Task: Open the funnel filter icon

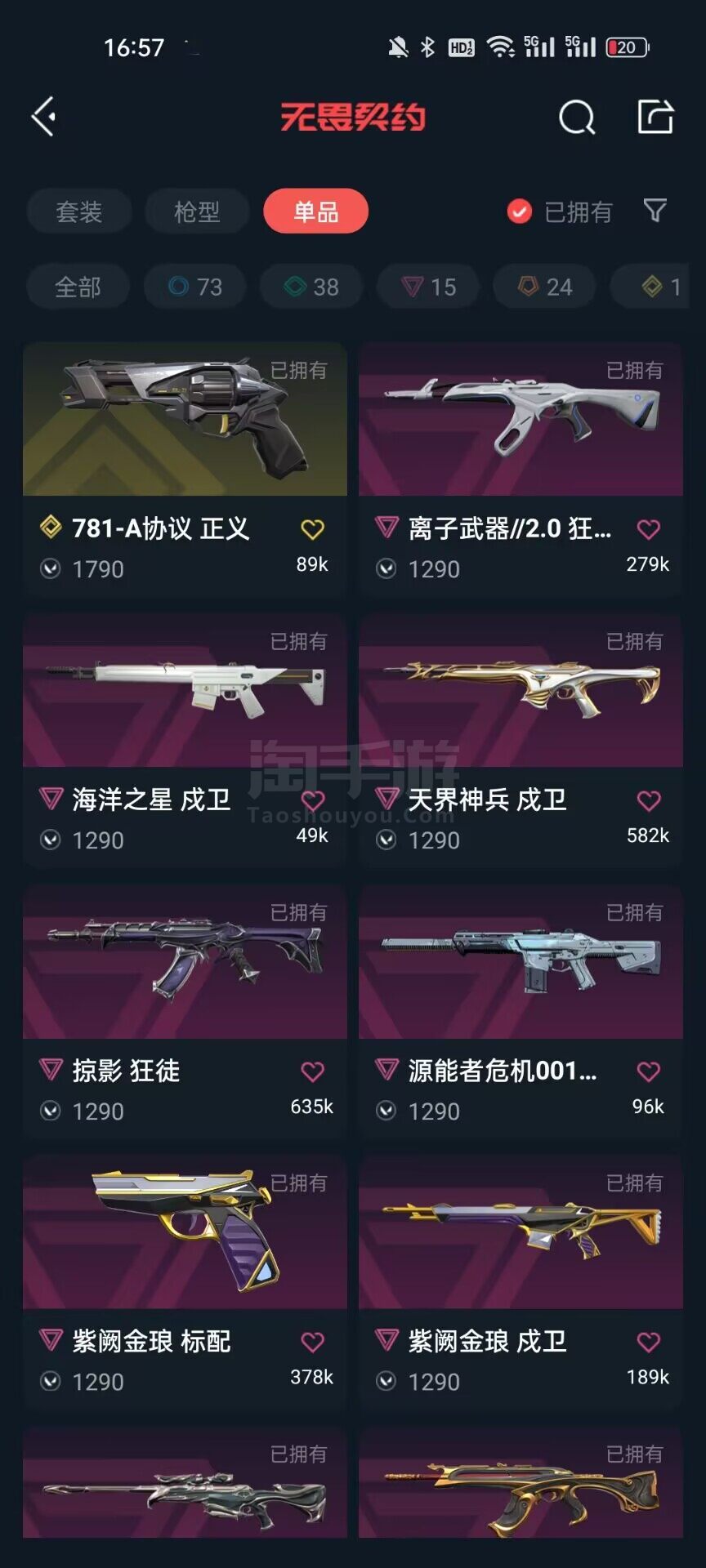Action: (655, 212)
